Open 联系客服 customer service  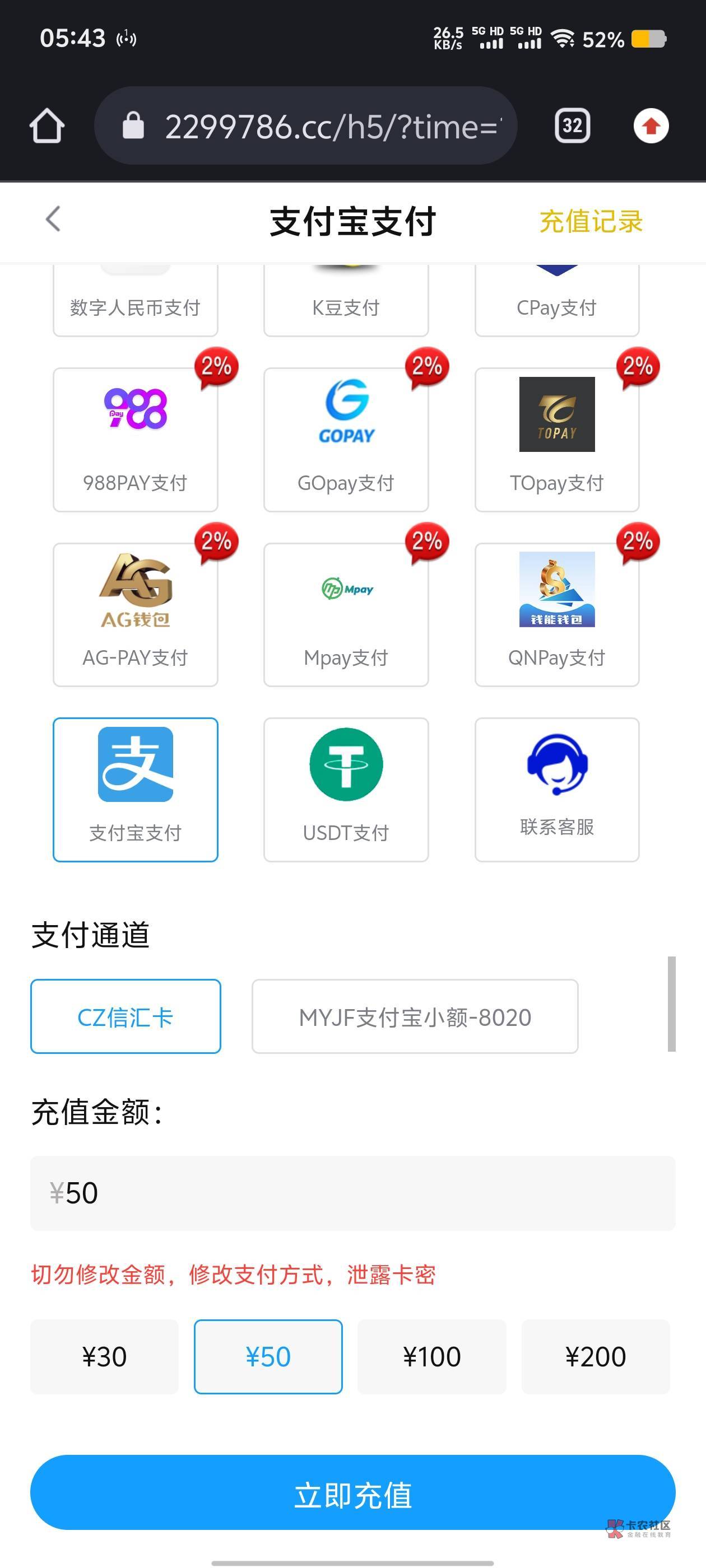pyautogui.click(x=557, y=790)
